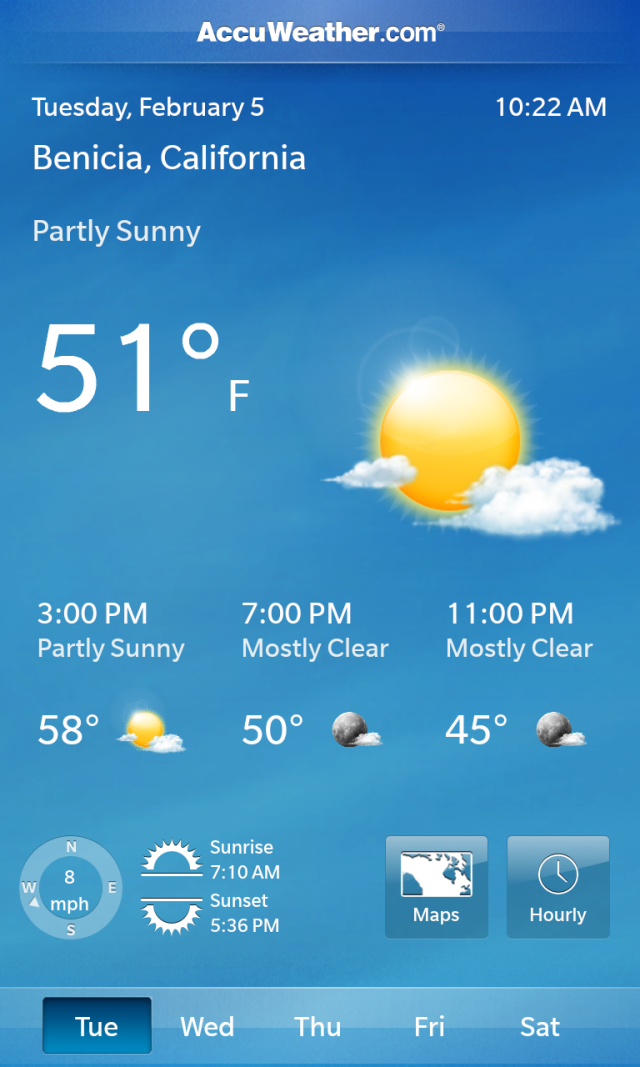Switch to the Wed tab

point(207,1026)
